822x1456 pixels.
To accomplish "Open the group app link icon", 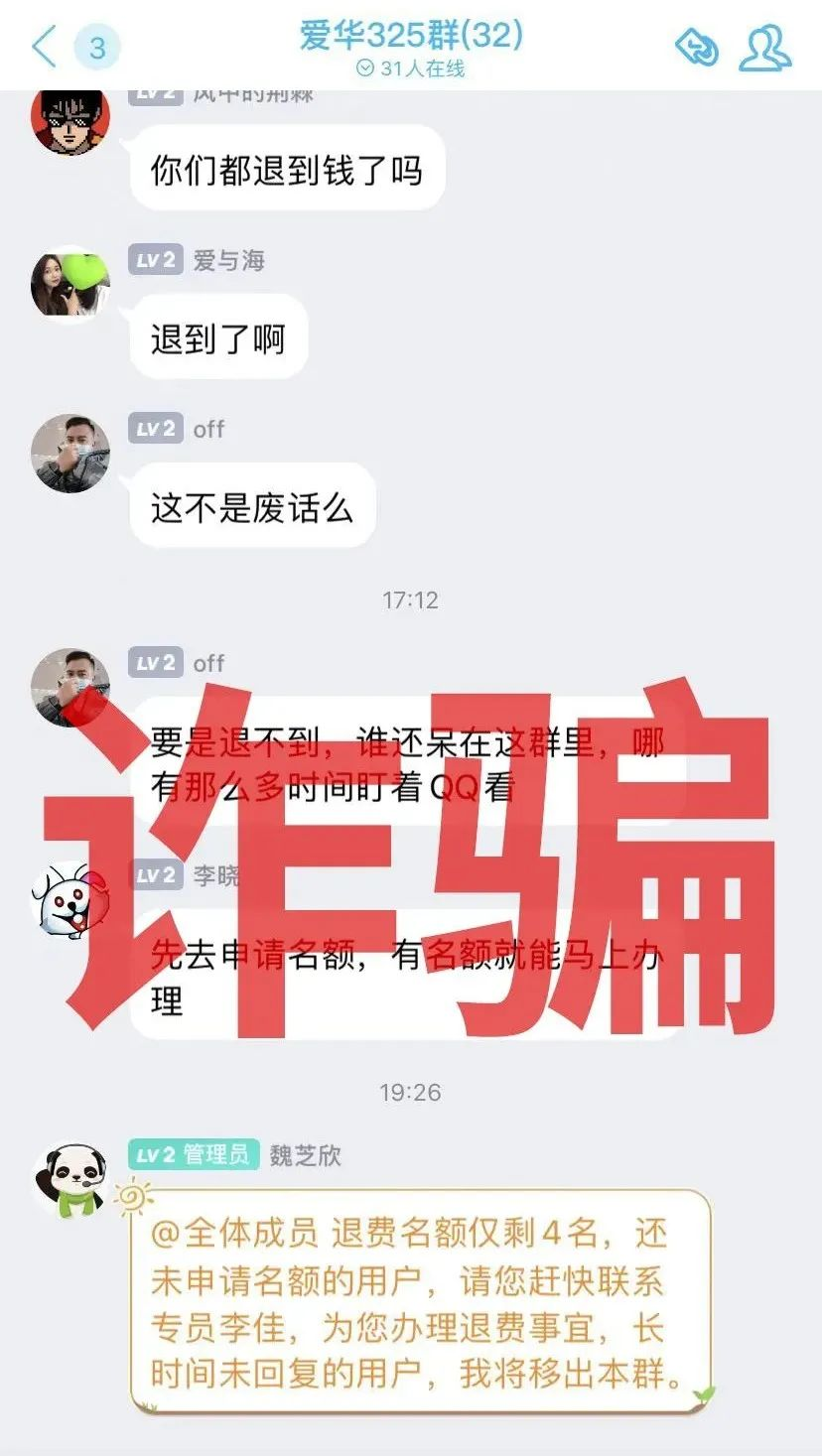I will click(697, 47).
